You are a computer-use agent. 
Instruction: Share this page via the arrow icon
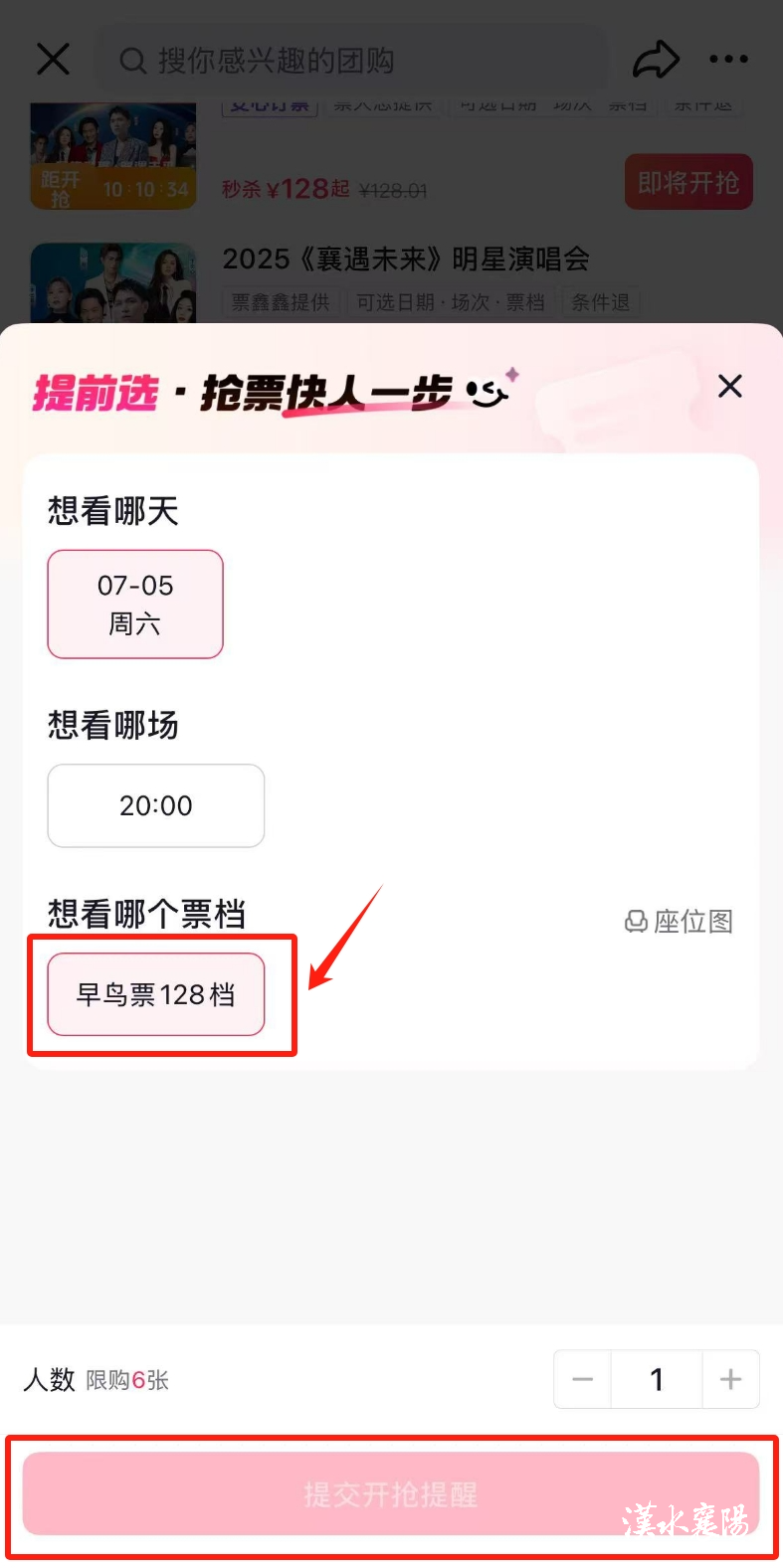656,60
